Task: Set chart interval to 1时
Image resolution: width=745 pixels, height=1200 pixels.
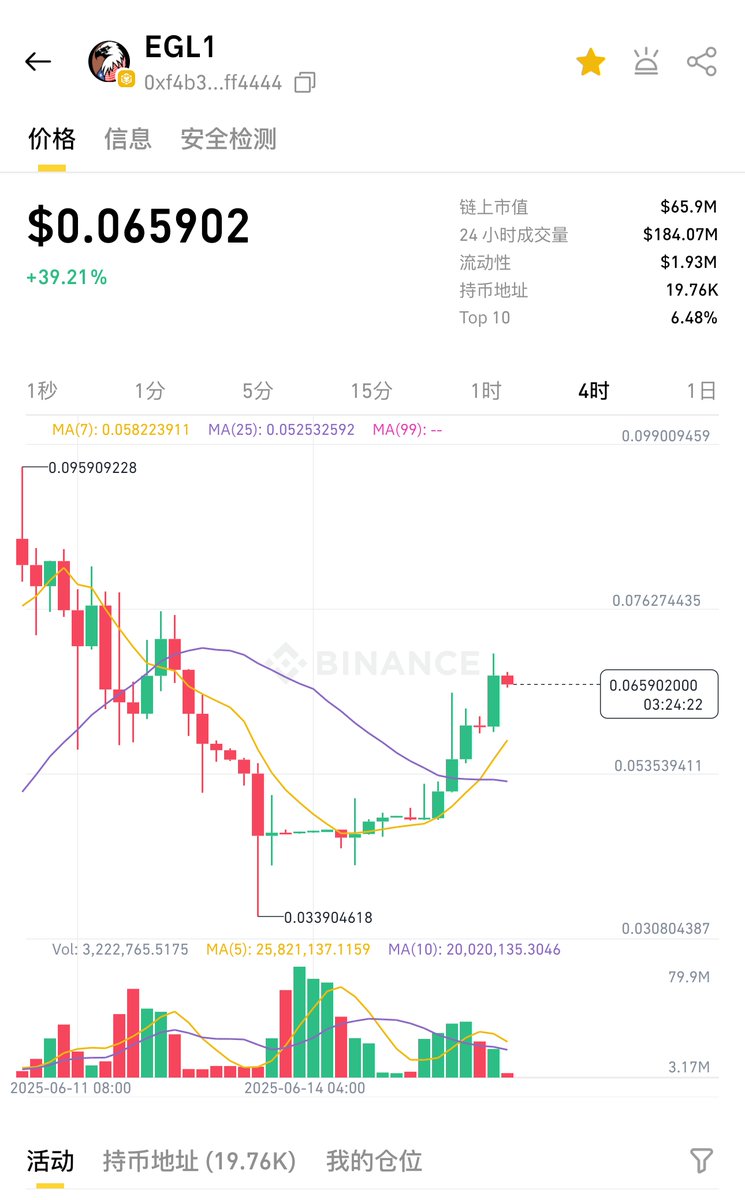Action: click(x=486, y=391)
